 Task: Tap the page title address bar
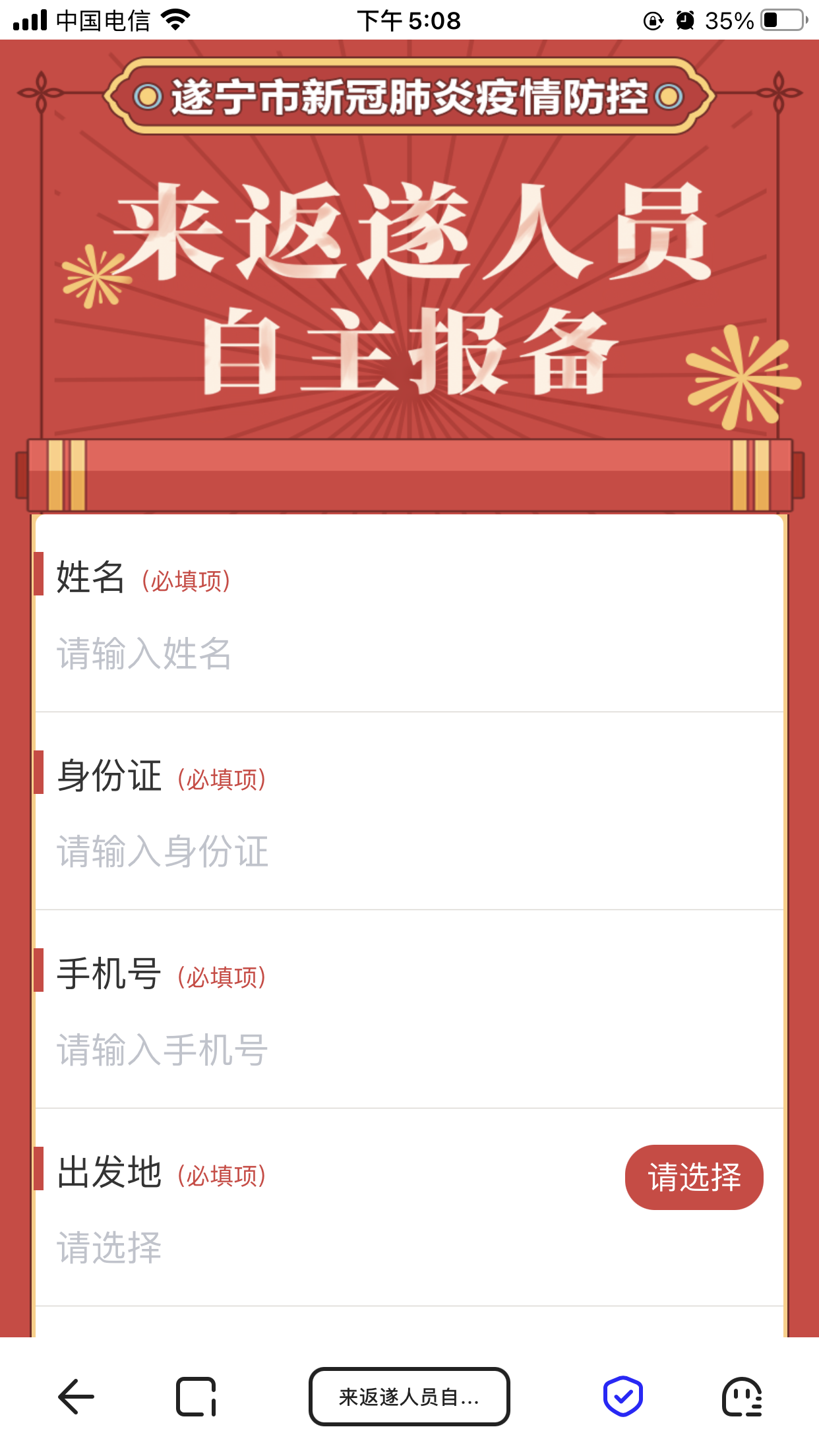[x=409, y=1397]
